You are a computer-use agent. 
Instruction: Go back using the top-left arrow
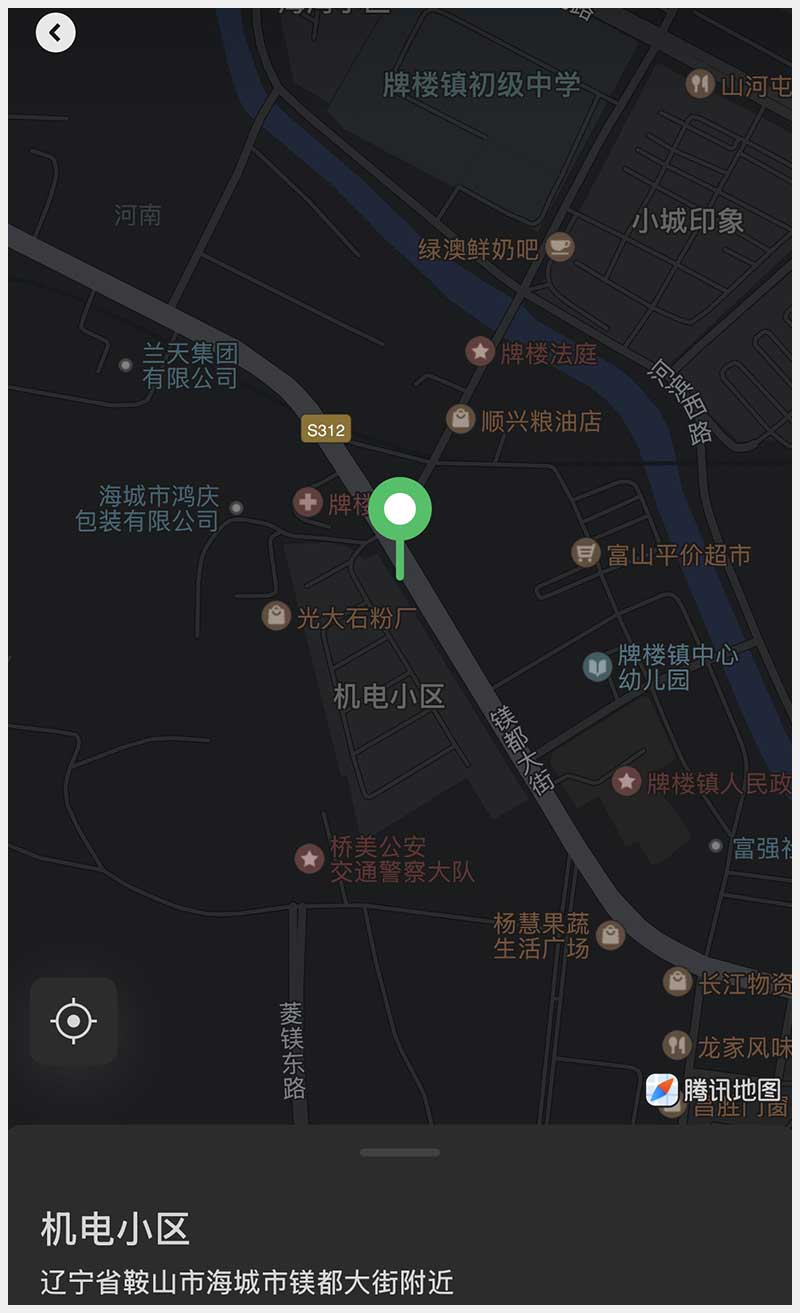[x=56, y=33]
